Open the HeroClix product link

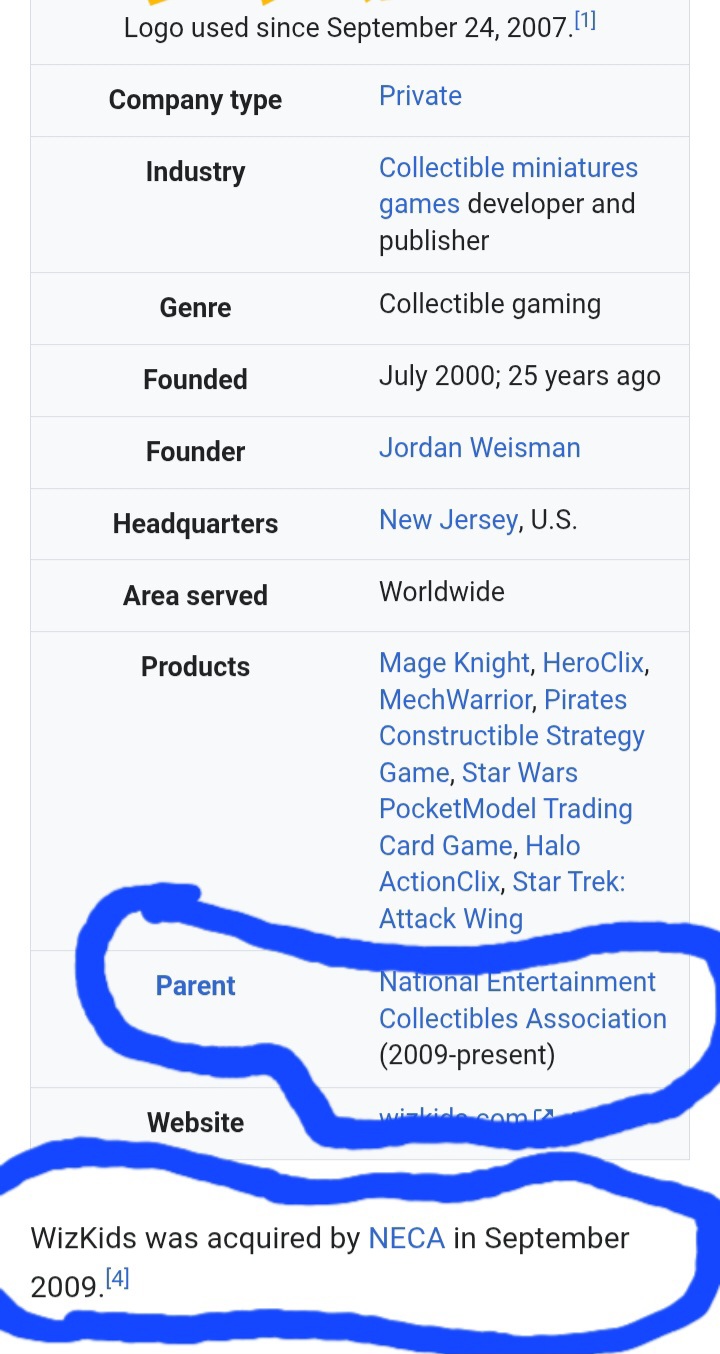point(594,663)
